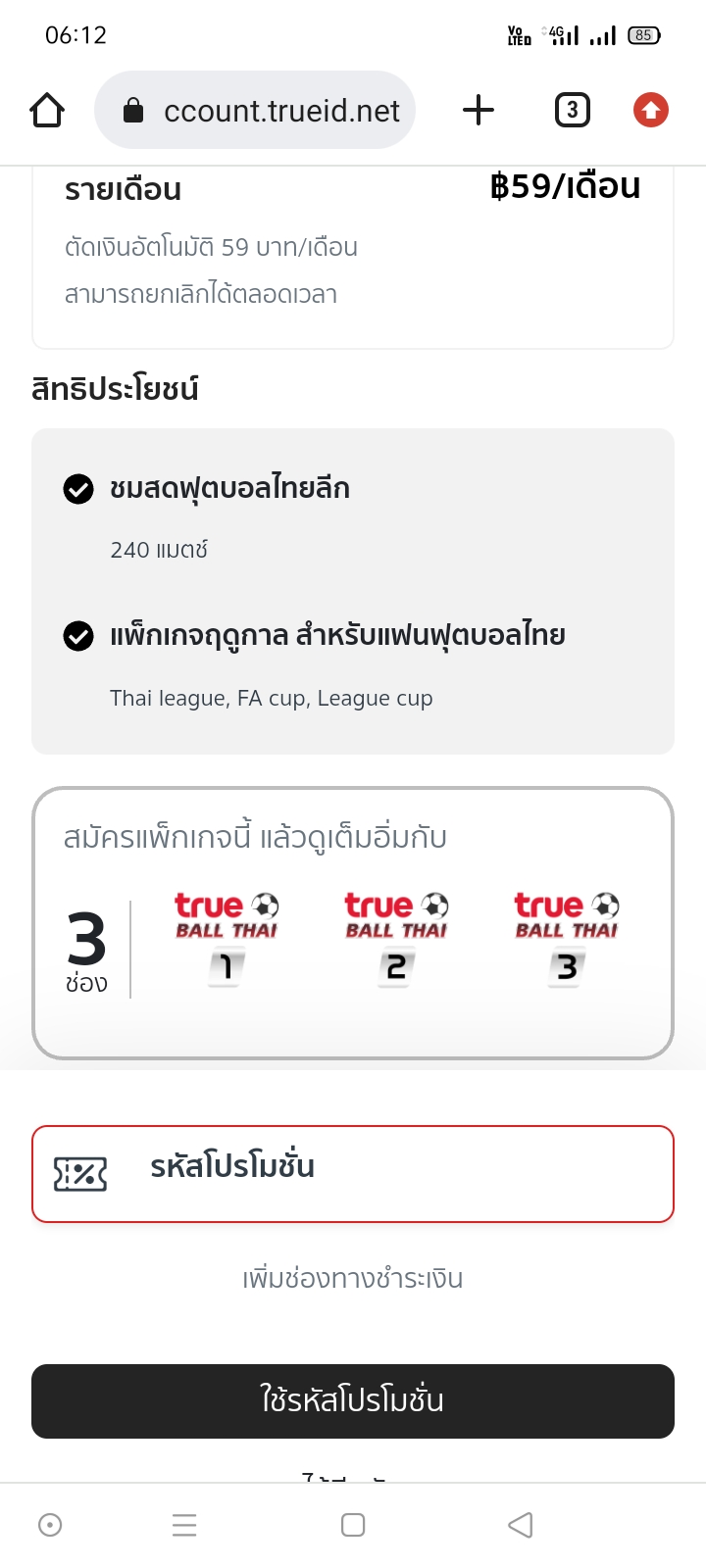
Task: Open the tab switcher showing 3
Action: [573, 110]
